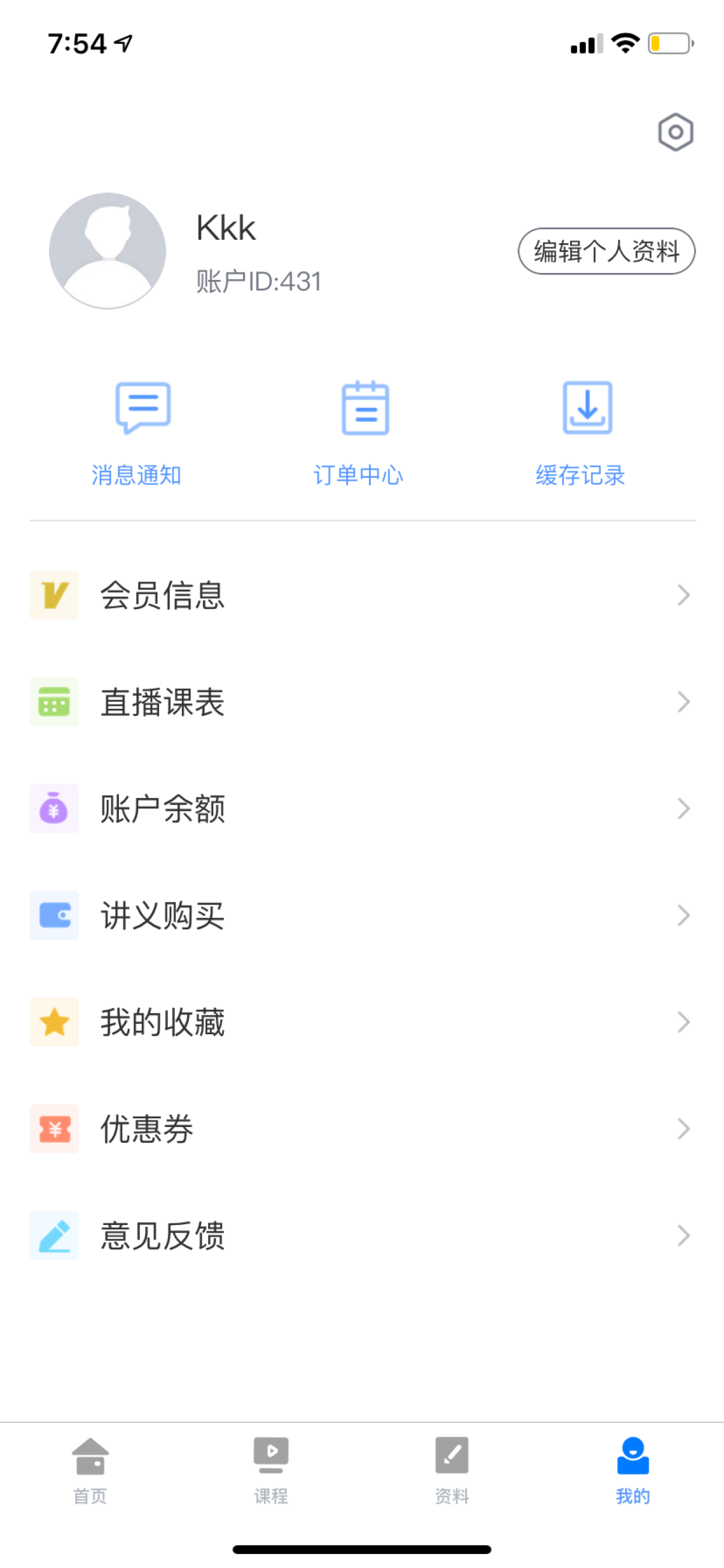
Task: Tap the Kkk profile avatar
Action: click(x=108, y=251)
